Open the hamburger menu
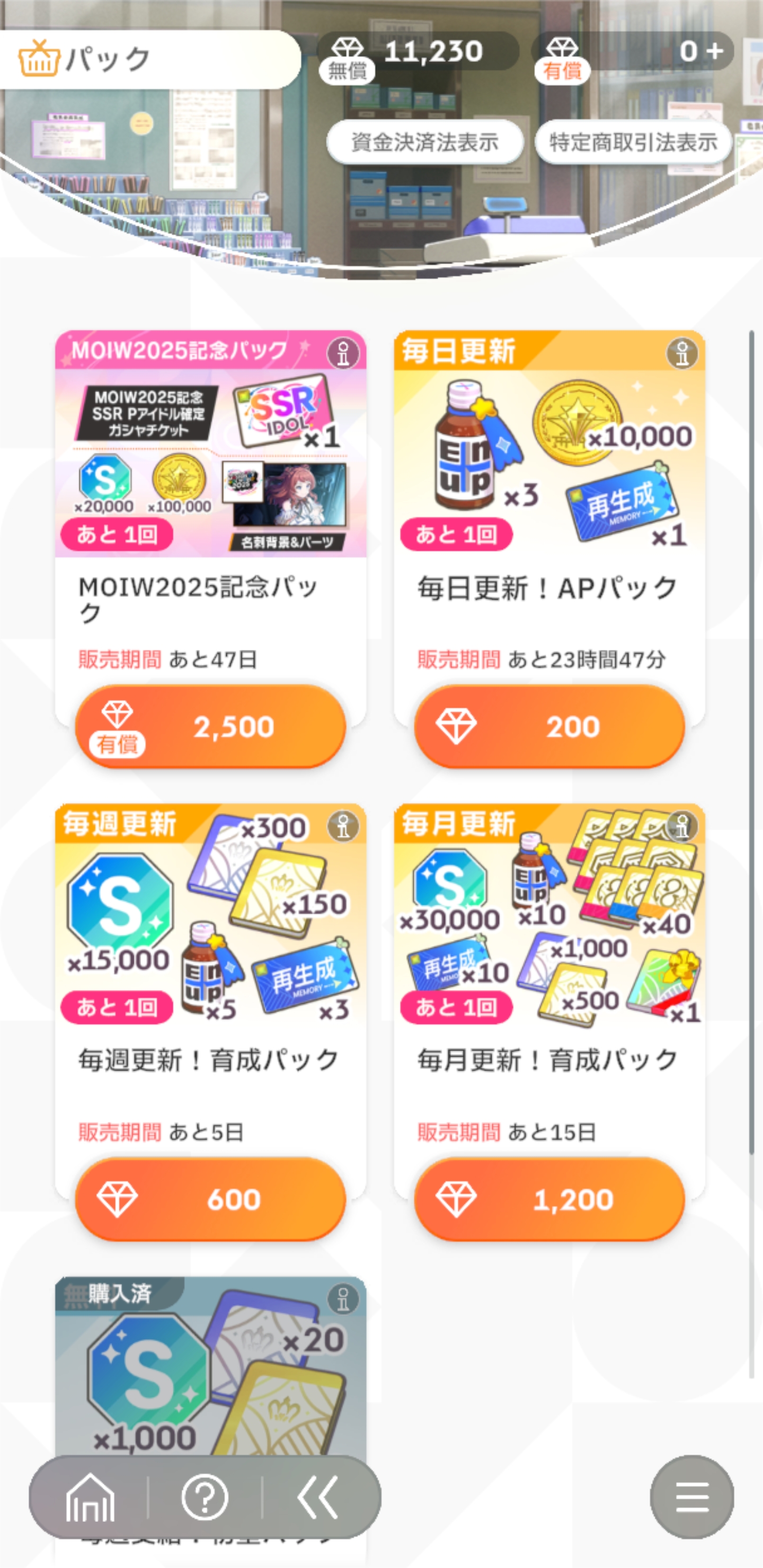Screen dimensions: 763x1568 [692, 1497]
